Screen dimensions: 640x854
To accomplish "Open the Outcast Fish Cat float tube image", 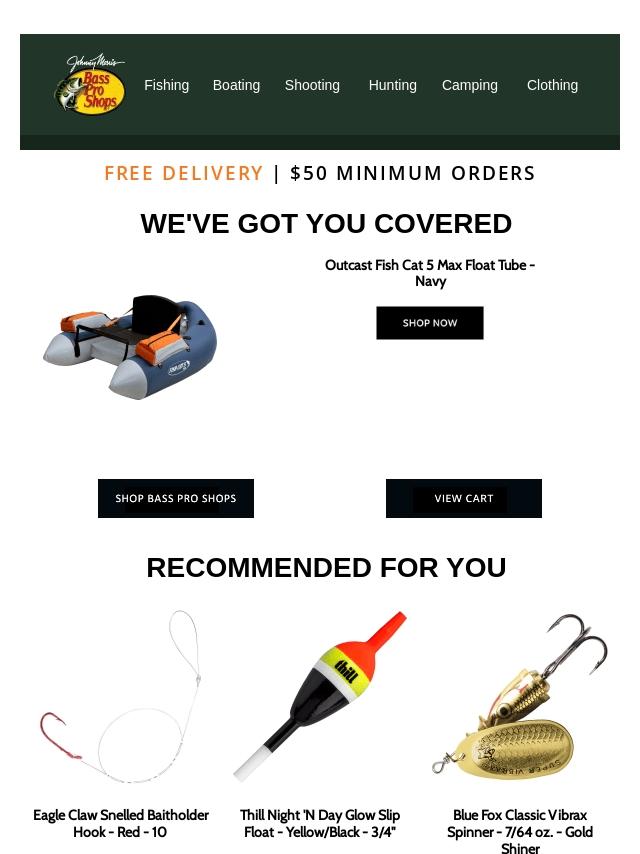I will [130, 345].
